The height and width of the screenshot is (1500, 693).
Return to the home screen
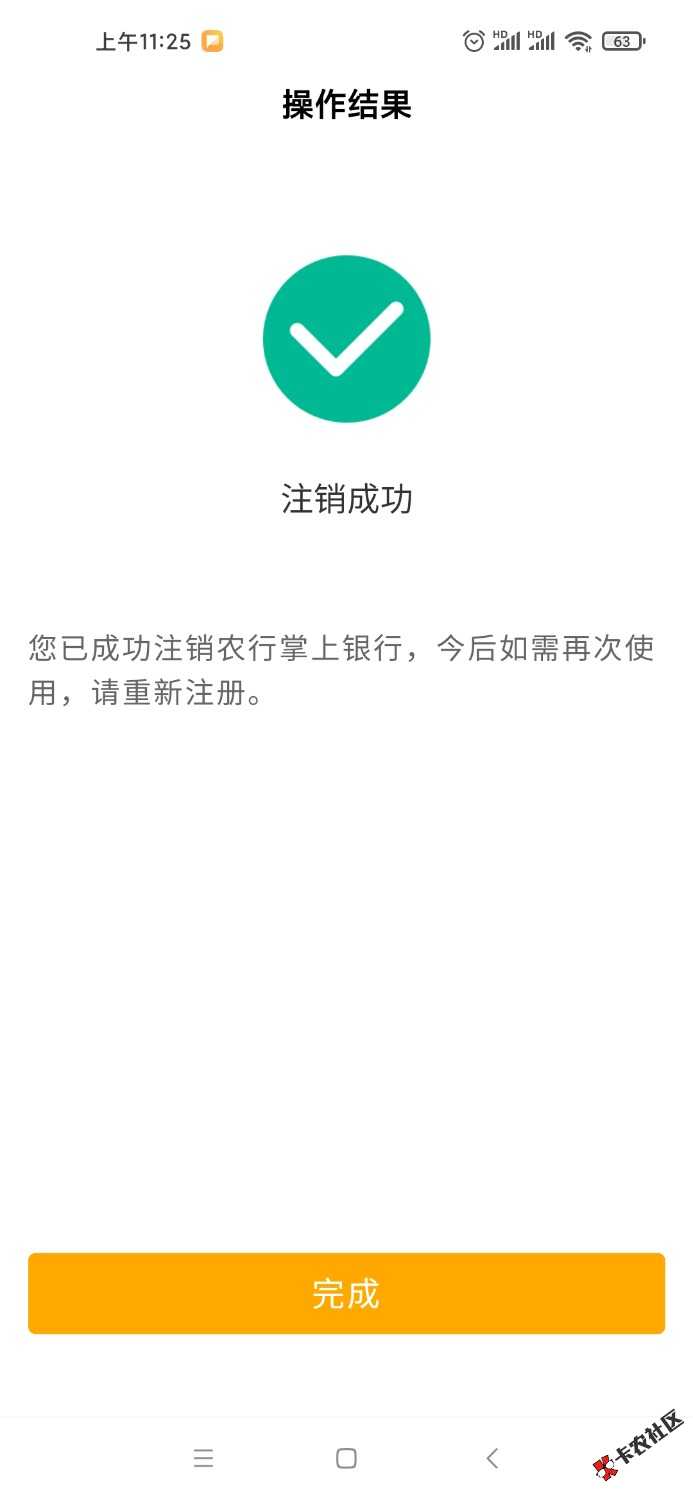tap(346, 1458)
